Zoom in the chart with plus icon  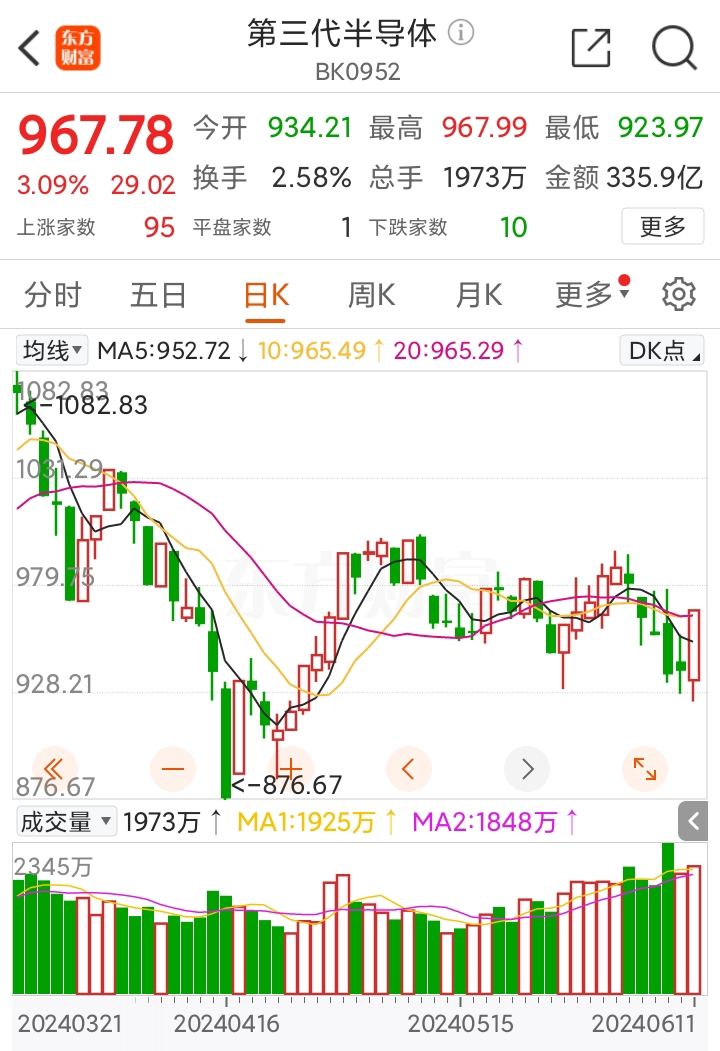[291, 768]
